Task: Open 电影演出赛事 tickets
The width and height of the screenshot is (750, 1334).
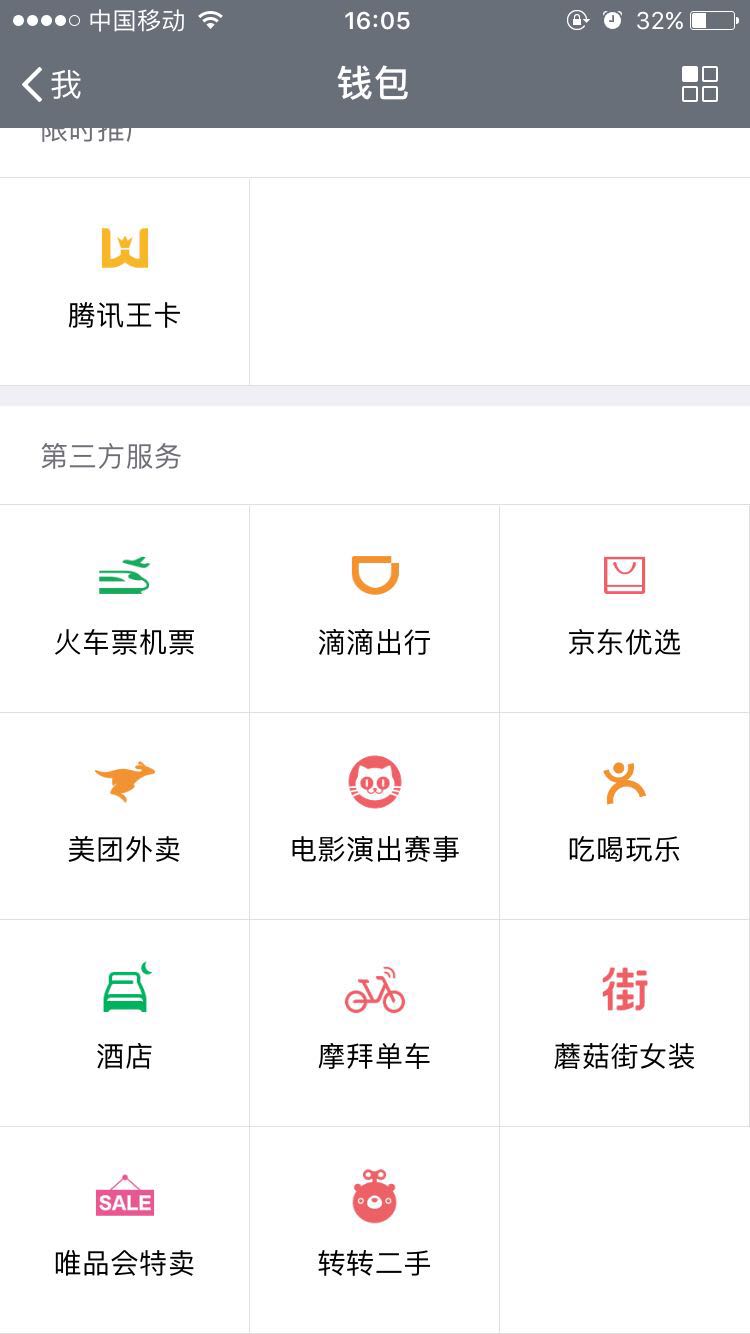Action: coord(375,815)
